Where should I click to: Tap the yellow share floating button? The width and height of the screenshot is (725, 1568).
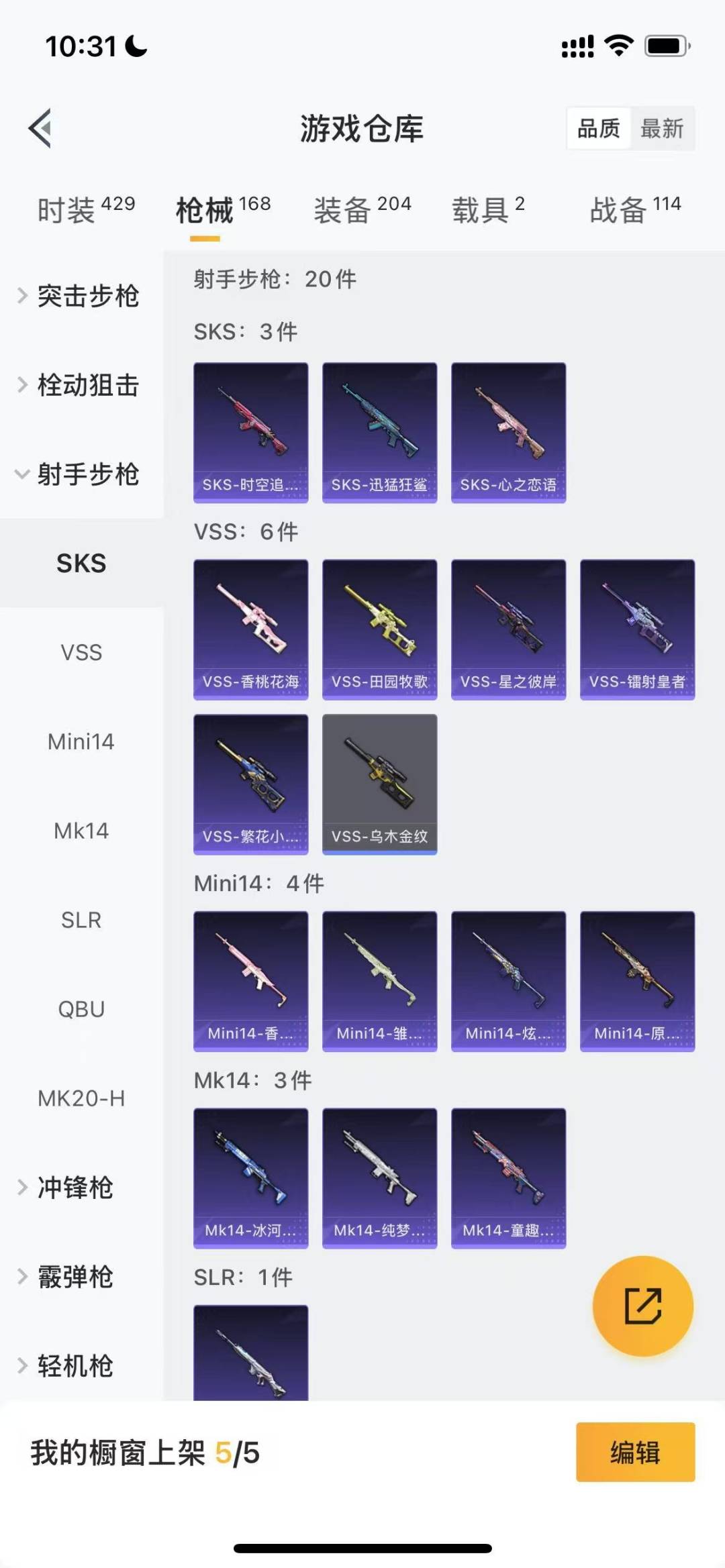point(643,1306)
